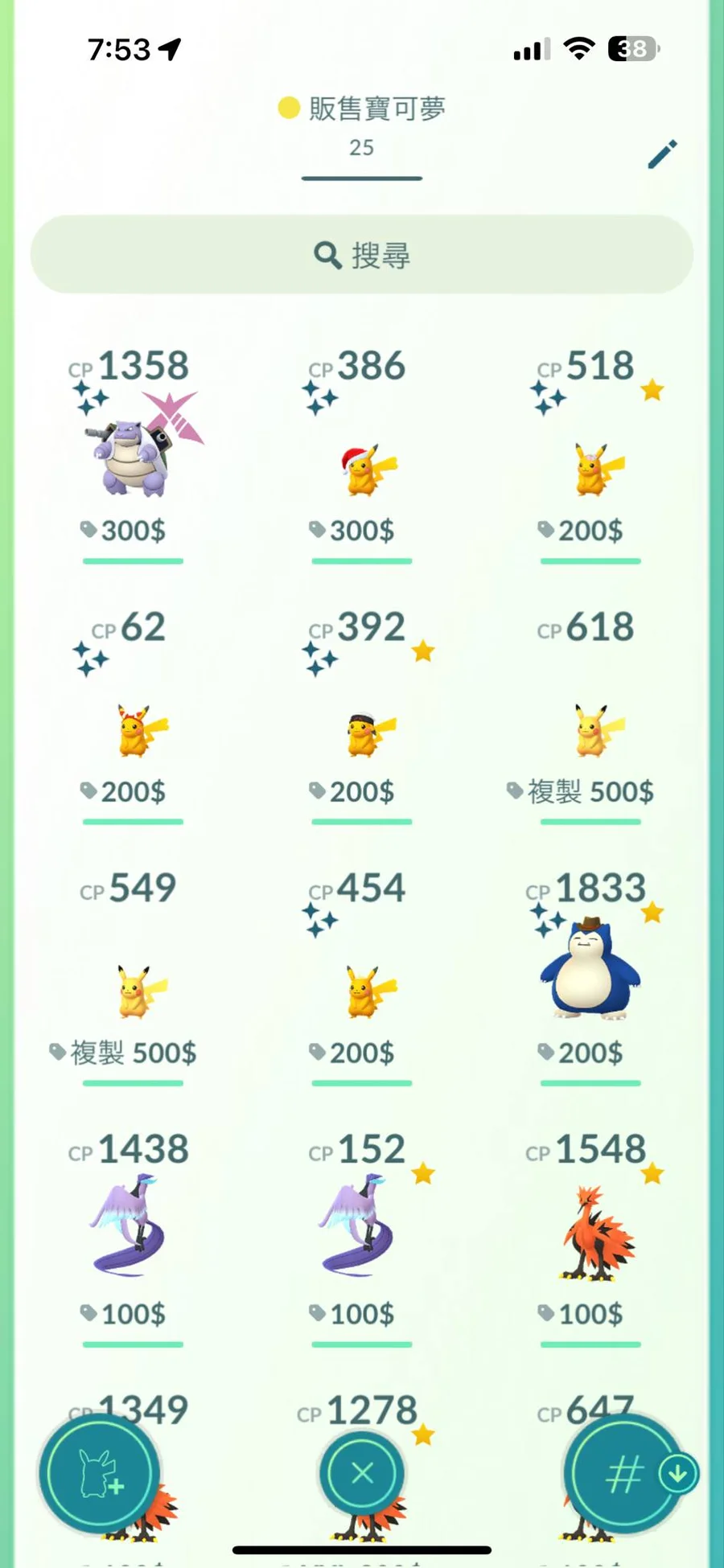Select the CP 386 Santa hat Pikachu
Viewport: 724px width, 1568px height.
click(362, 466)
